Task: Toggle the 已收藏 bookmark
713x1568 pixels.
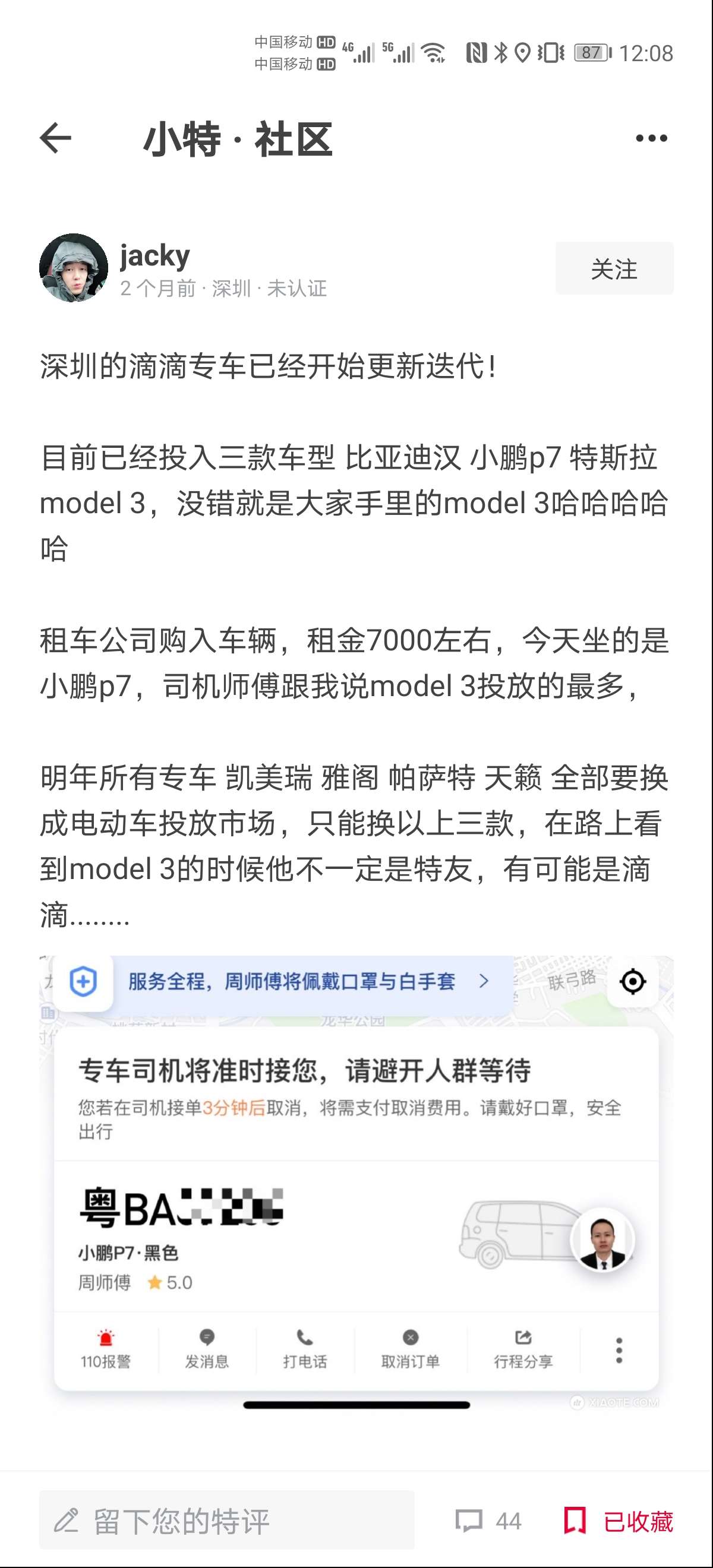Action: (618, 1520)
